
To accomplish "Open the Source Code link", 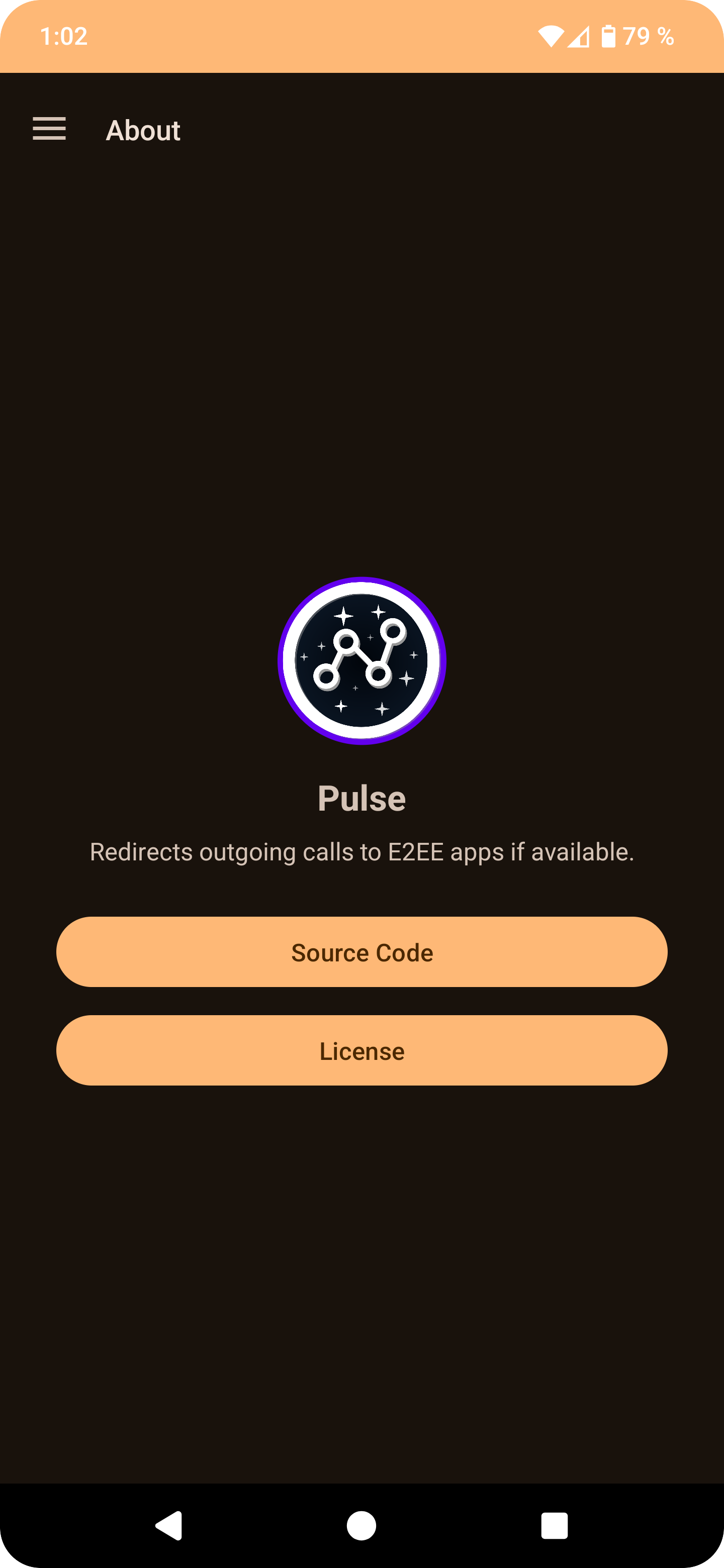I will coord(361,952).
